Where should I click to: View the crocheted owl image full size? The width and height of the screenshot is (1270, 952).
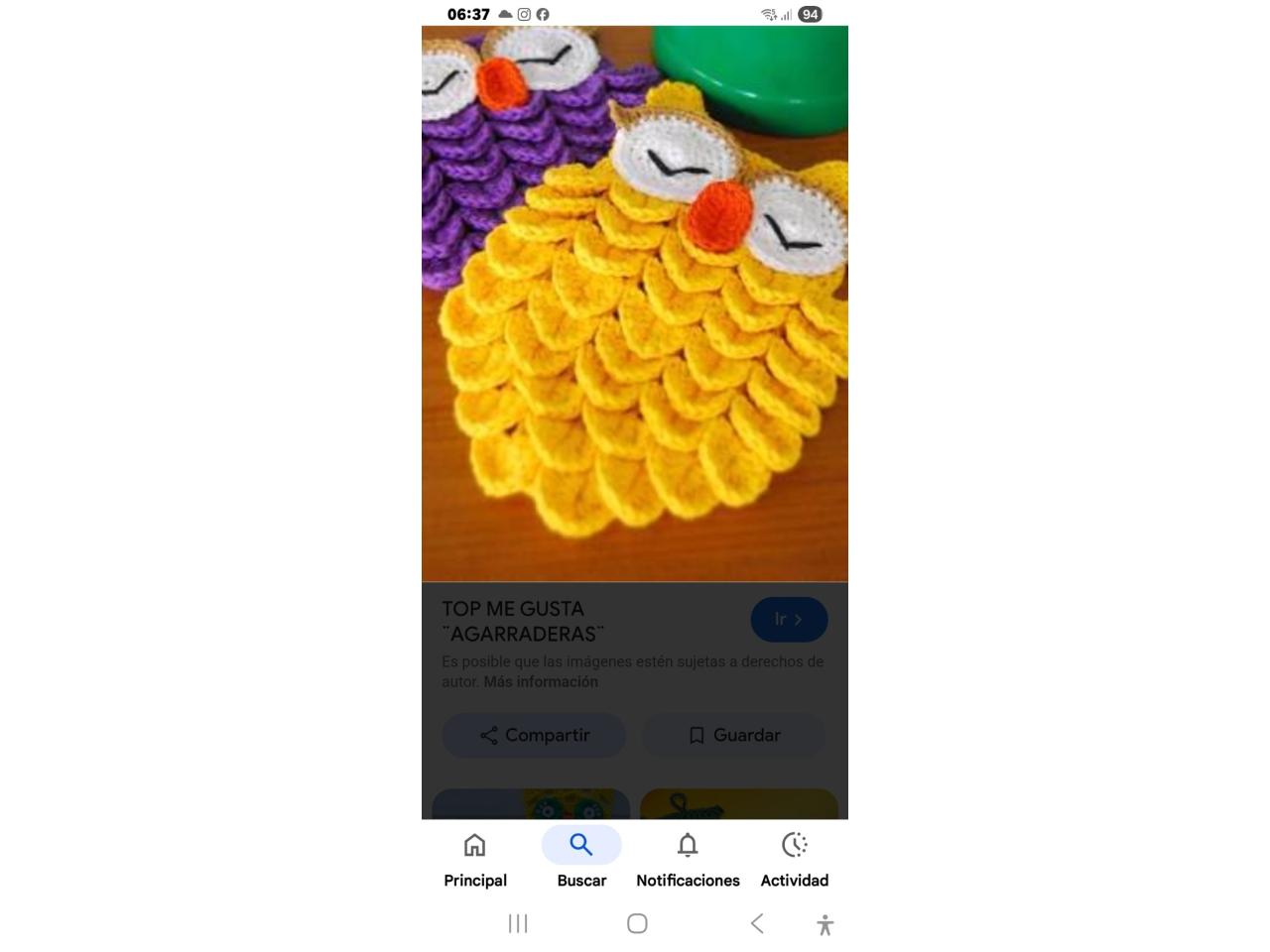tap(635, 302)
